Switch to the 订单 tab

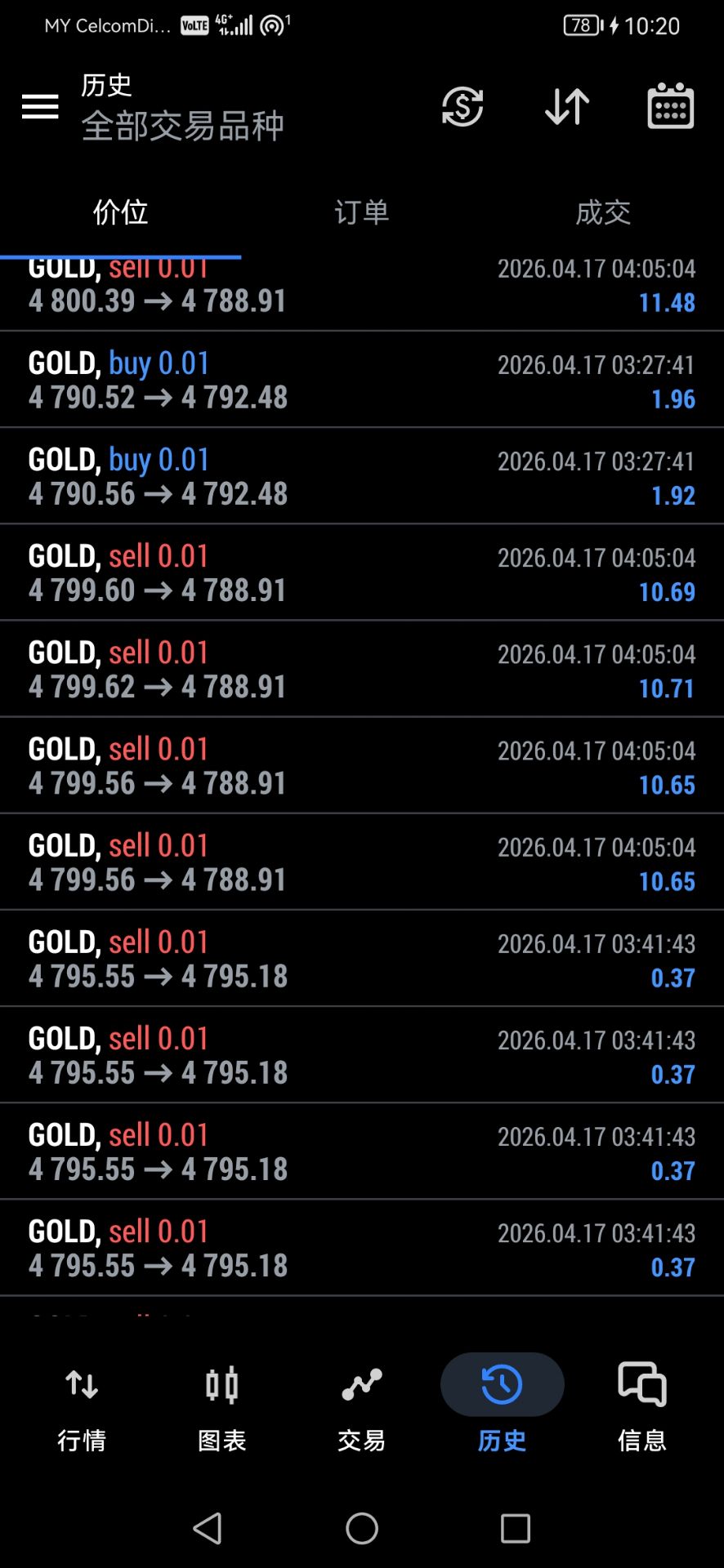pyautogui.click(x=361, y=212)
